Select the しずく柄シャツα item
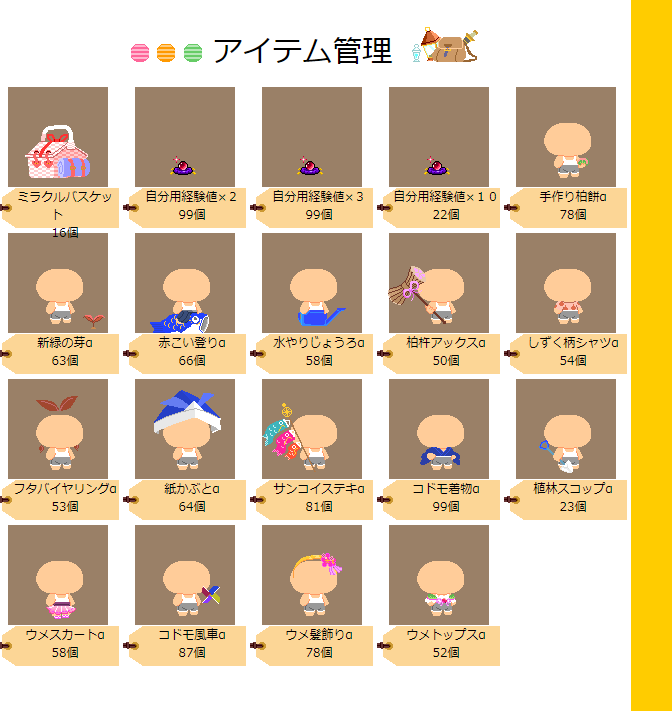The height and width of the screenshot is (711, 672). (x=566, y=283)
